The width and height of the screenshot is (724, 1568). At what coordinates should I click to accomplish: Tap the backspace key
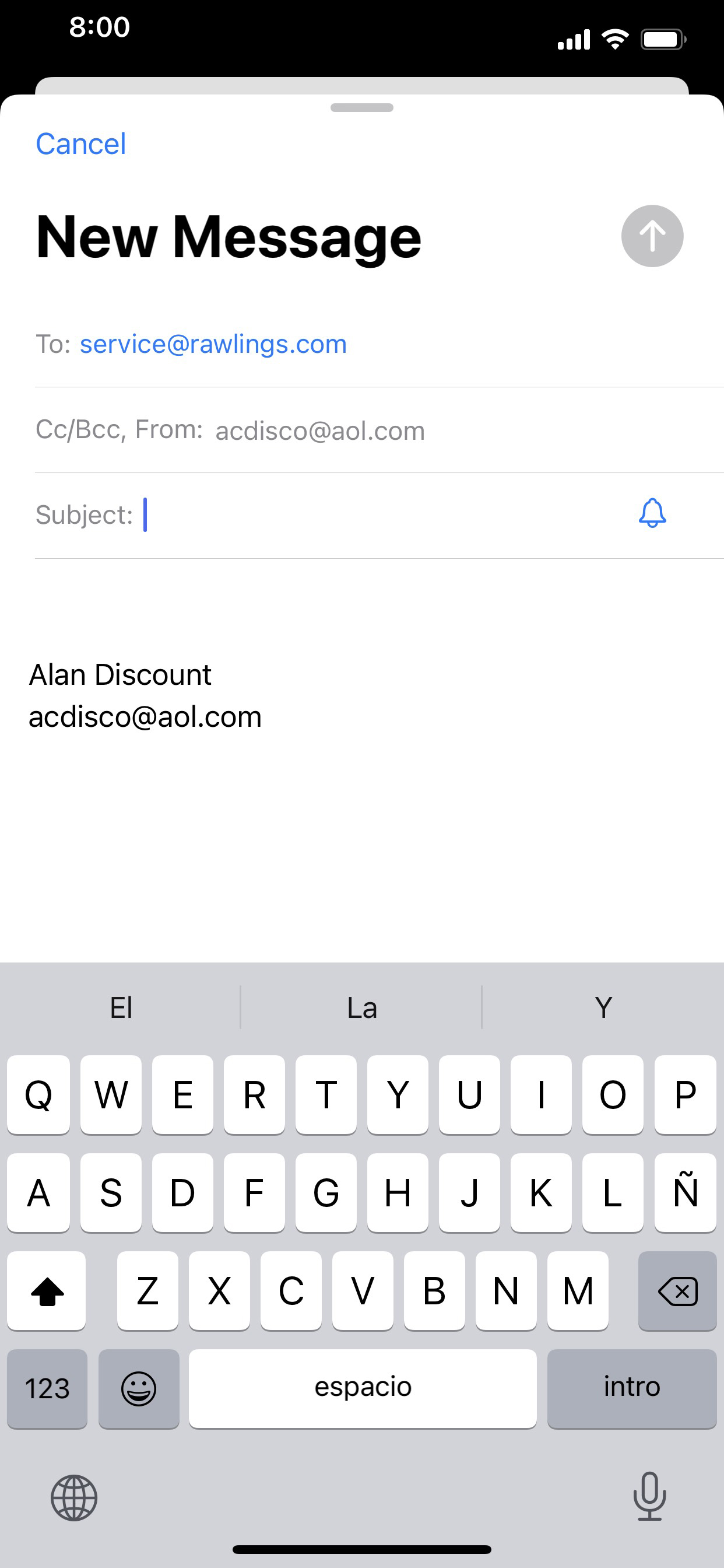[677, 1291]
